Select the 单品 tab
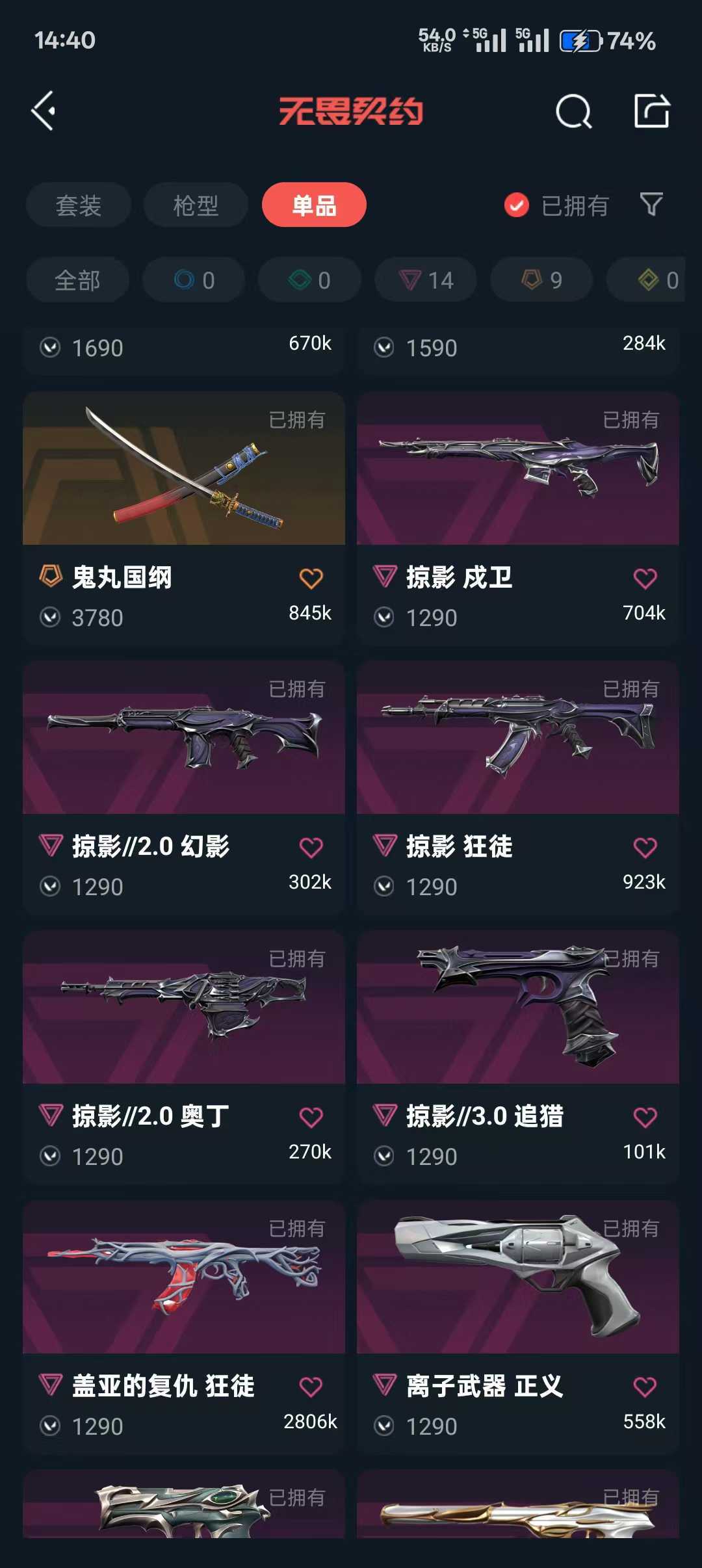This screenshot has width=702, height=1568. [x=314, y=205]
